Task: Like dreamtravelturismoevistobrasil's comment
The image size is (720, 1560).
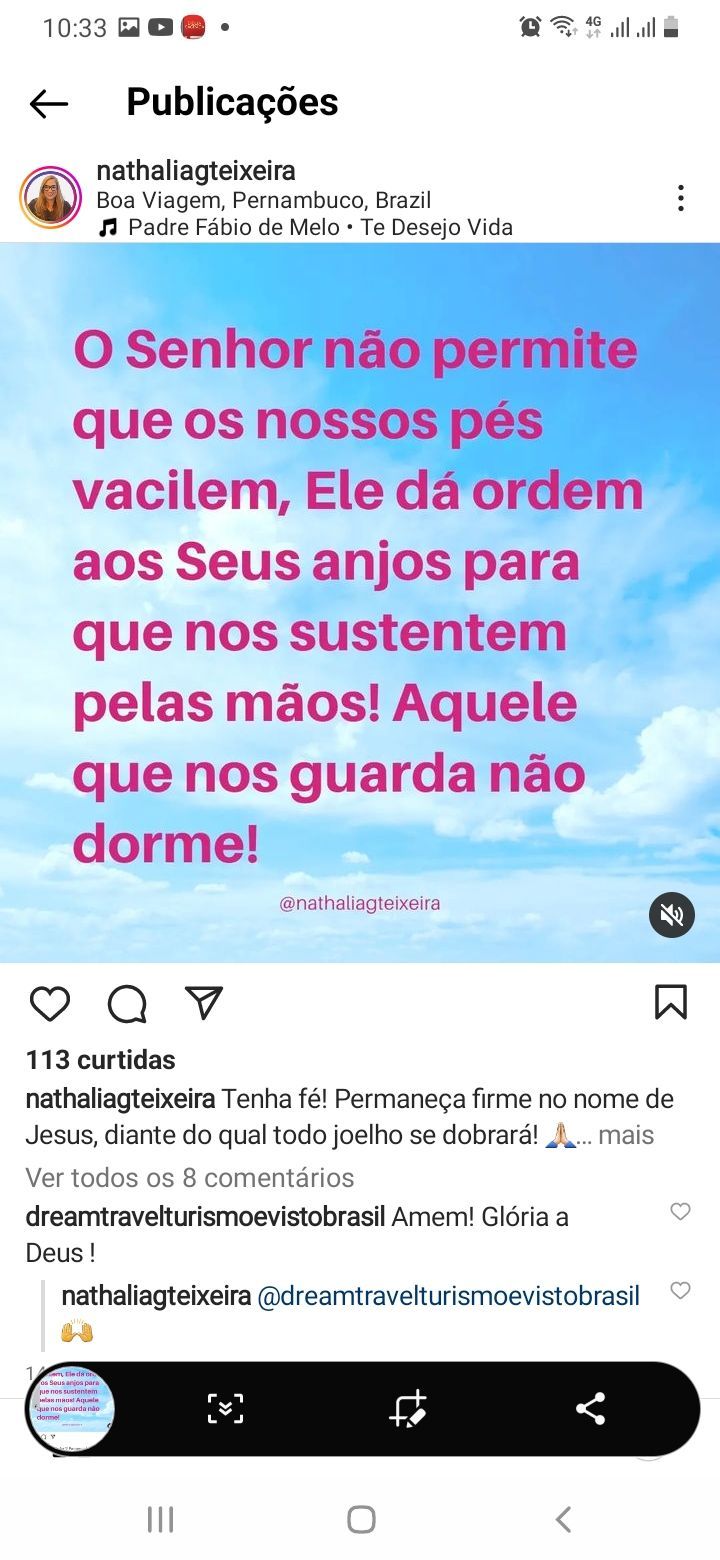Action: click(680, 1211)
